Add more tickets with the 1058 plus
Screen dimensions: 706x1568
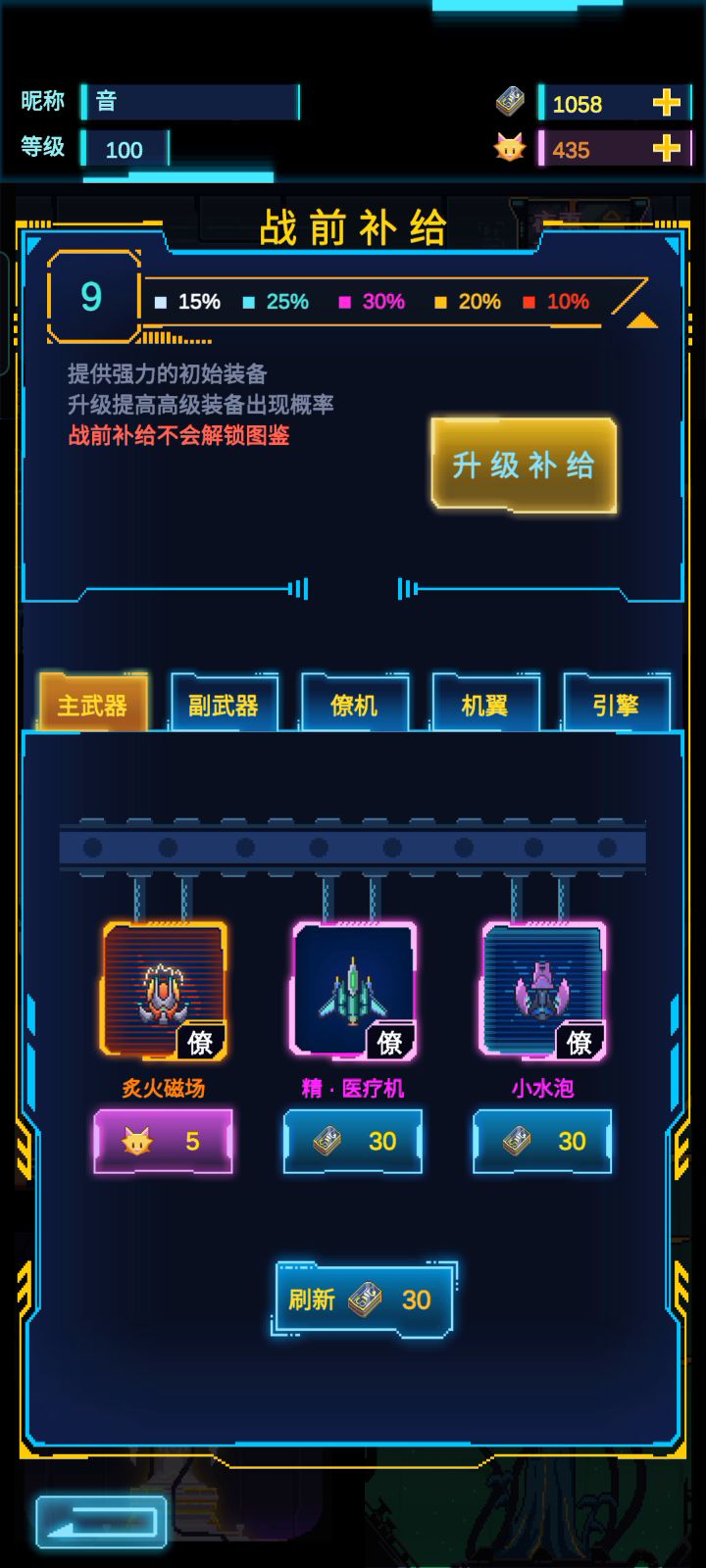coord(667,103)
